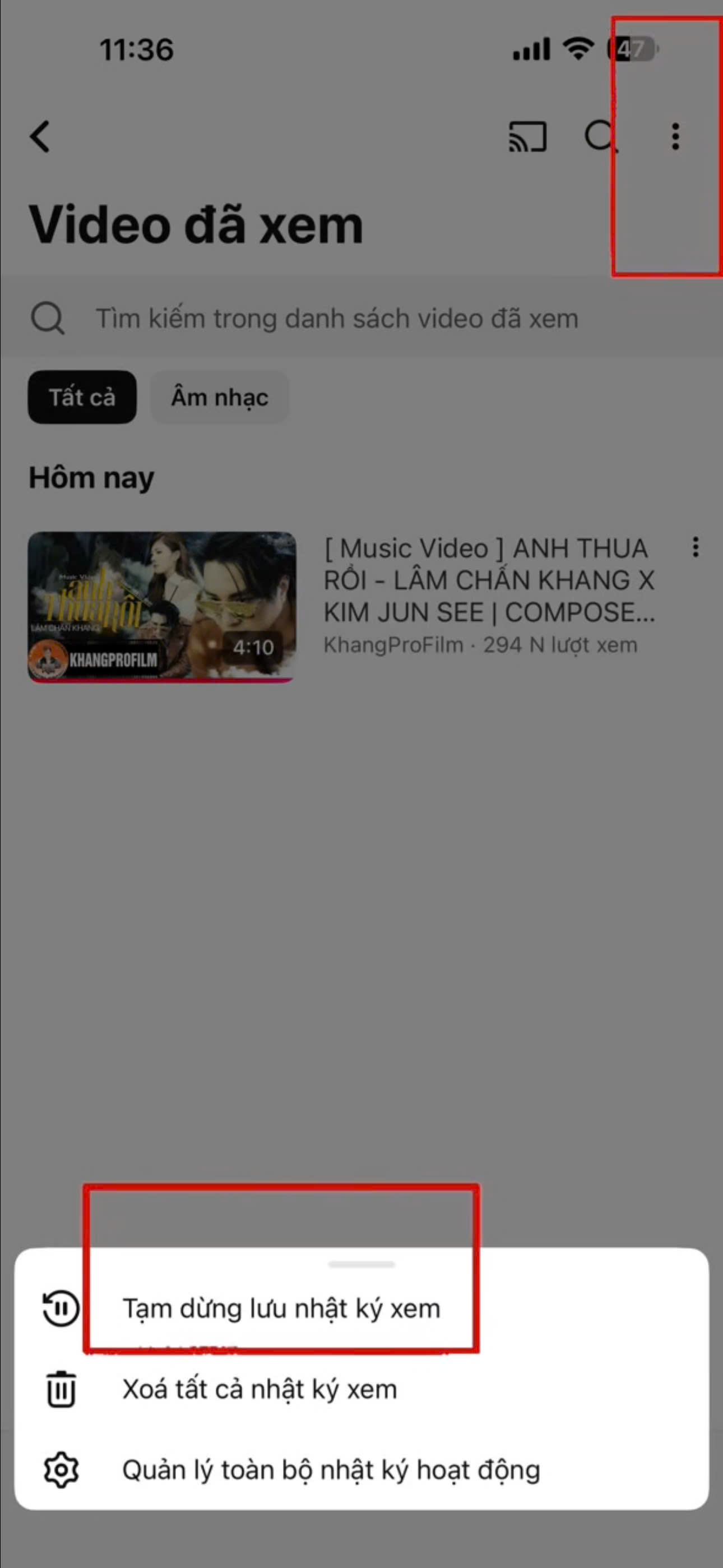The image size is (723, 1568).
Task: Go back with the top-left arrow
Action: pos(40,136)
